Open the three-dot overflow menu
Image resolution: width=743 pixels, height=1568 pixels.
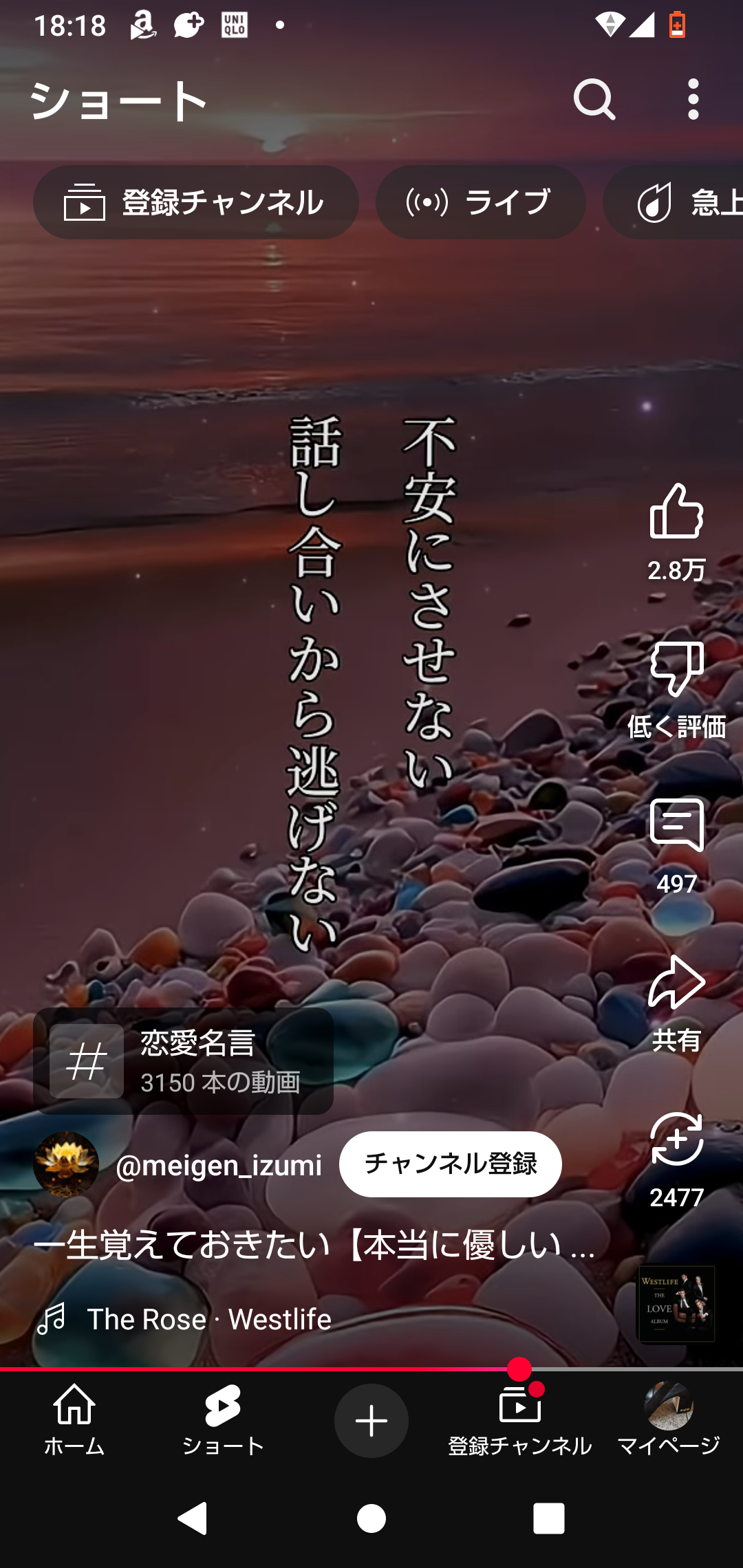[x=693, y=100]
